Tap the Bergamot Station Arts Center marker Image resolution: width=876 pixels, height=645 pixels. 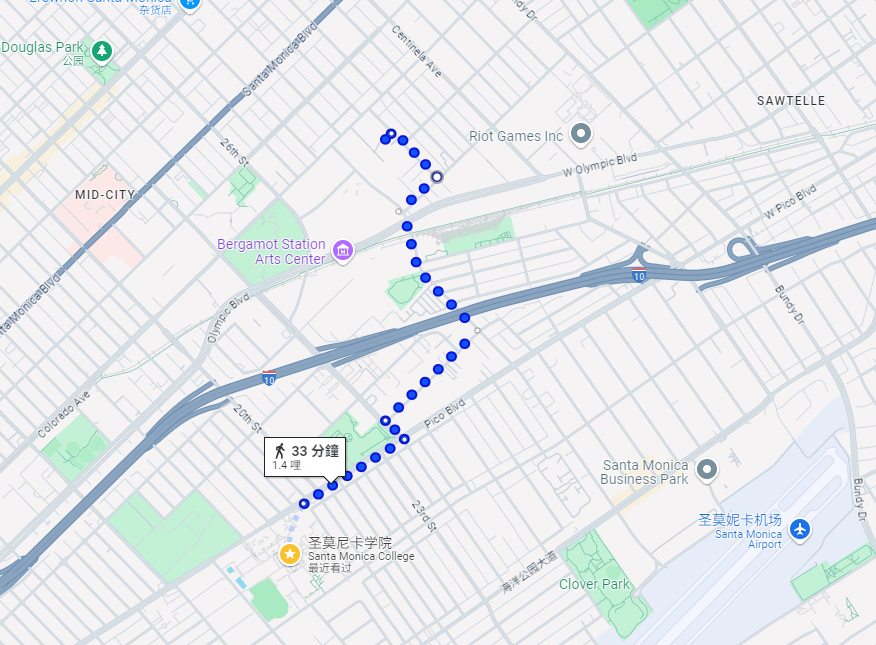pos(343,249)
